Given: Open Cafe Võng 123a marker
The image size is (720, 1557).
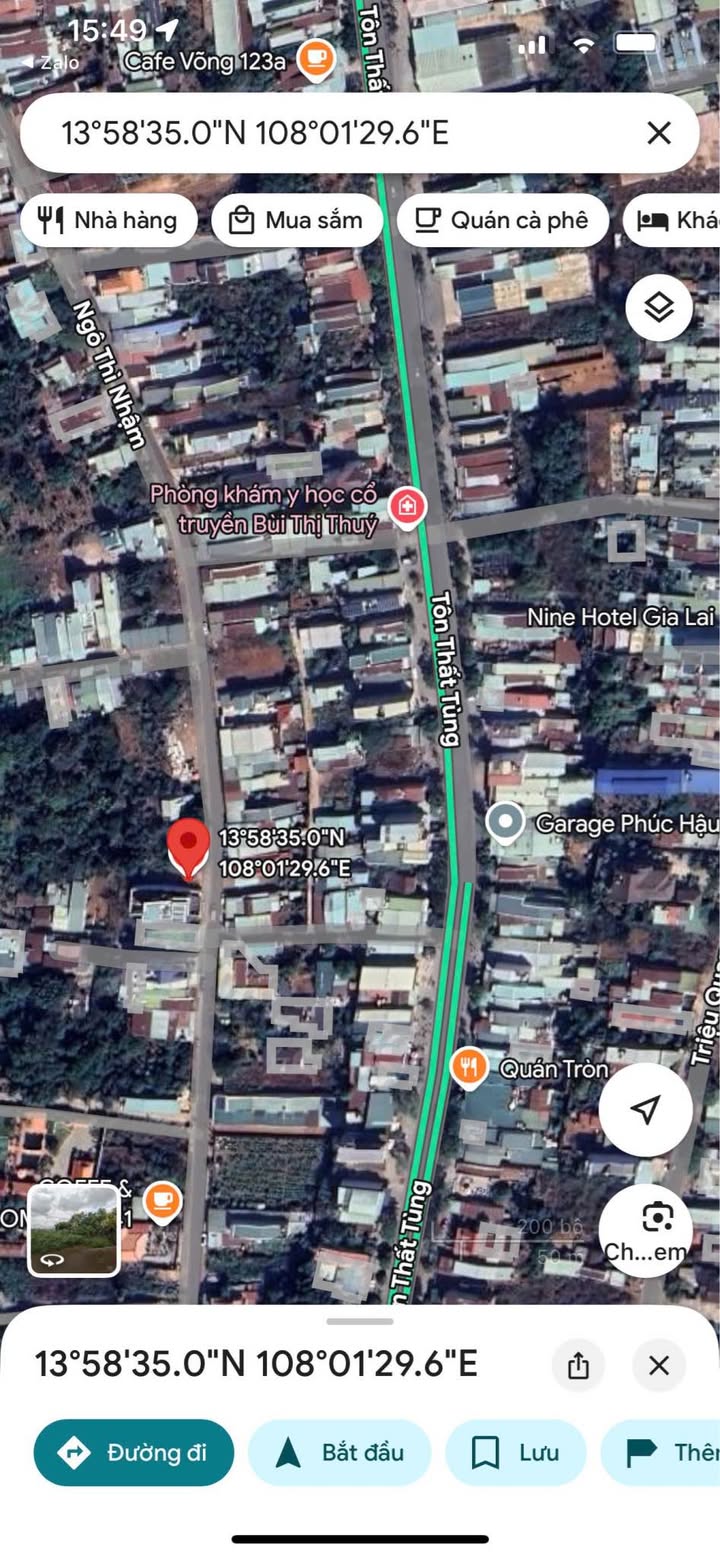Looking at the screenshot, I should point(317,59).
